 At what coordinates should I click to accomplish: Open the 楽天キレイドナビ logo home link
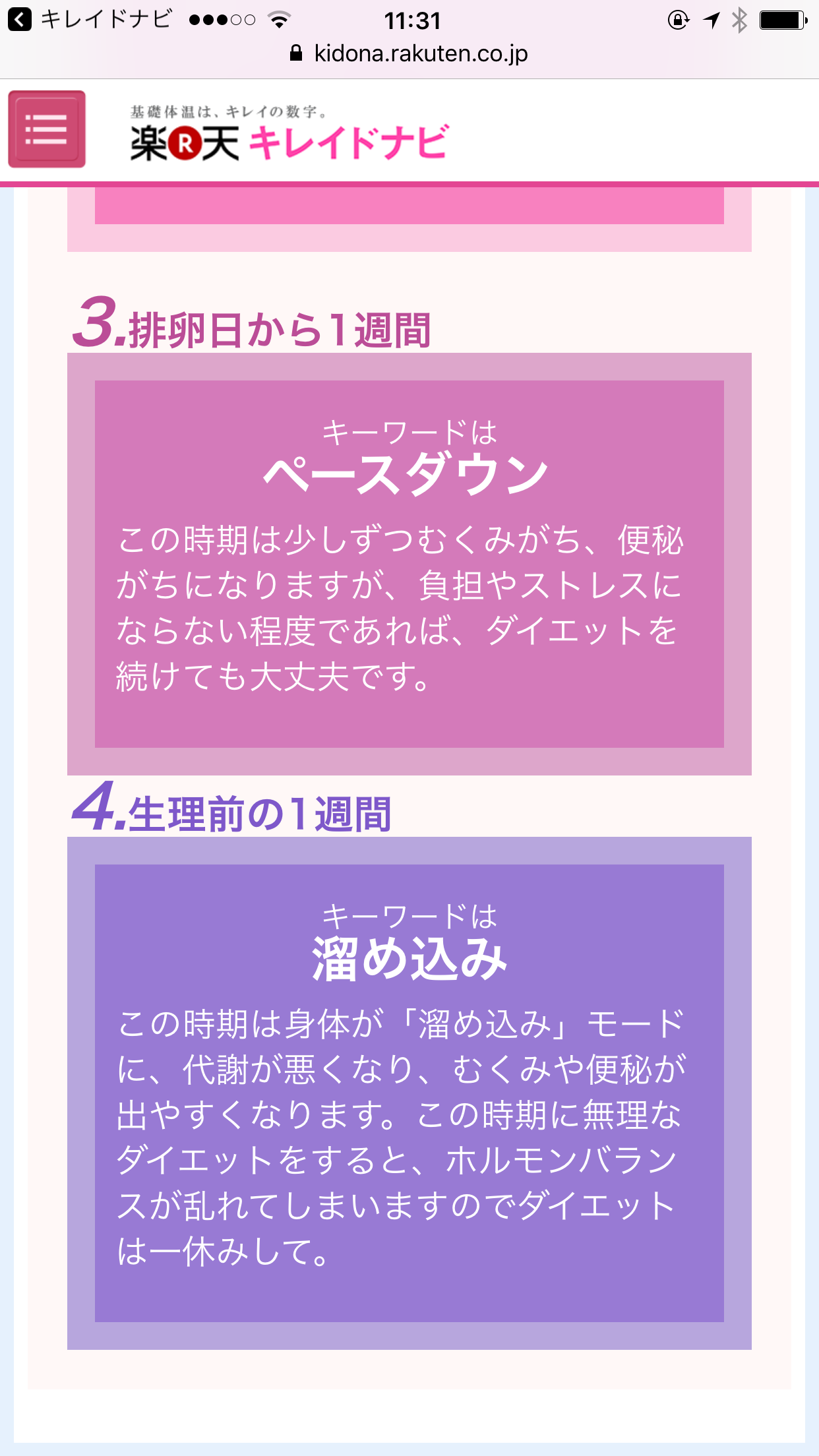289,134
